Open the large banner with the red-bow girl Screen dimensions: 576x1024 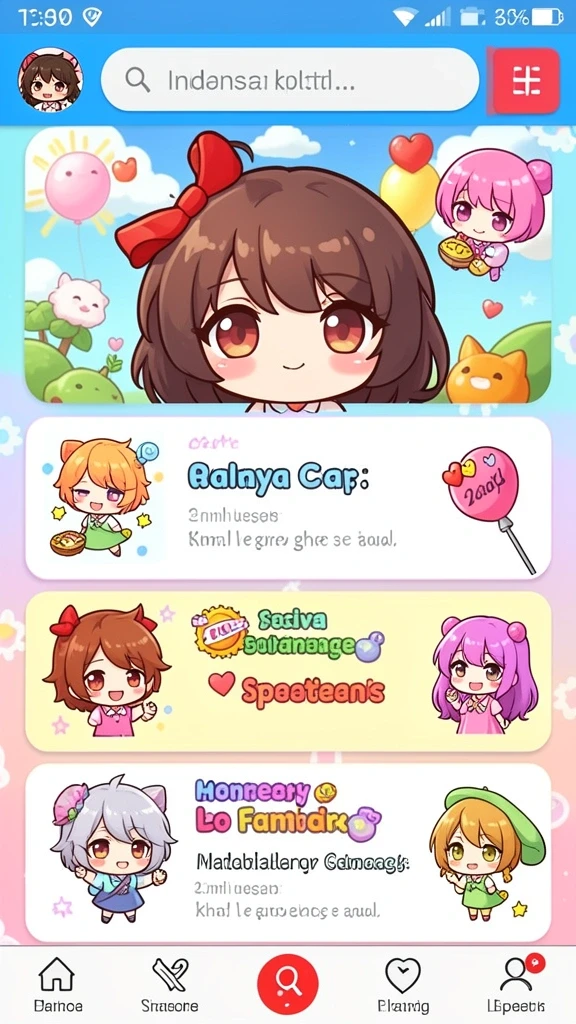pos(288,265)
